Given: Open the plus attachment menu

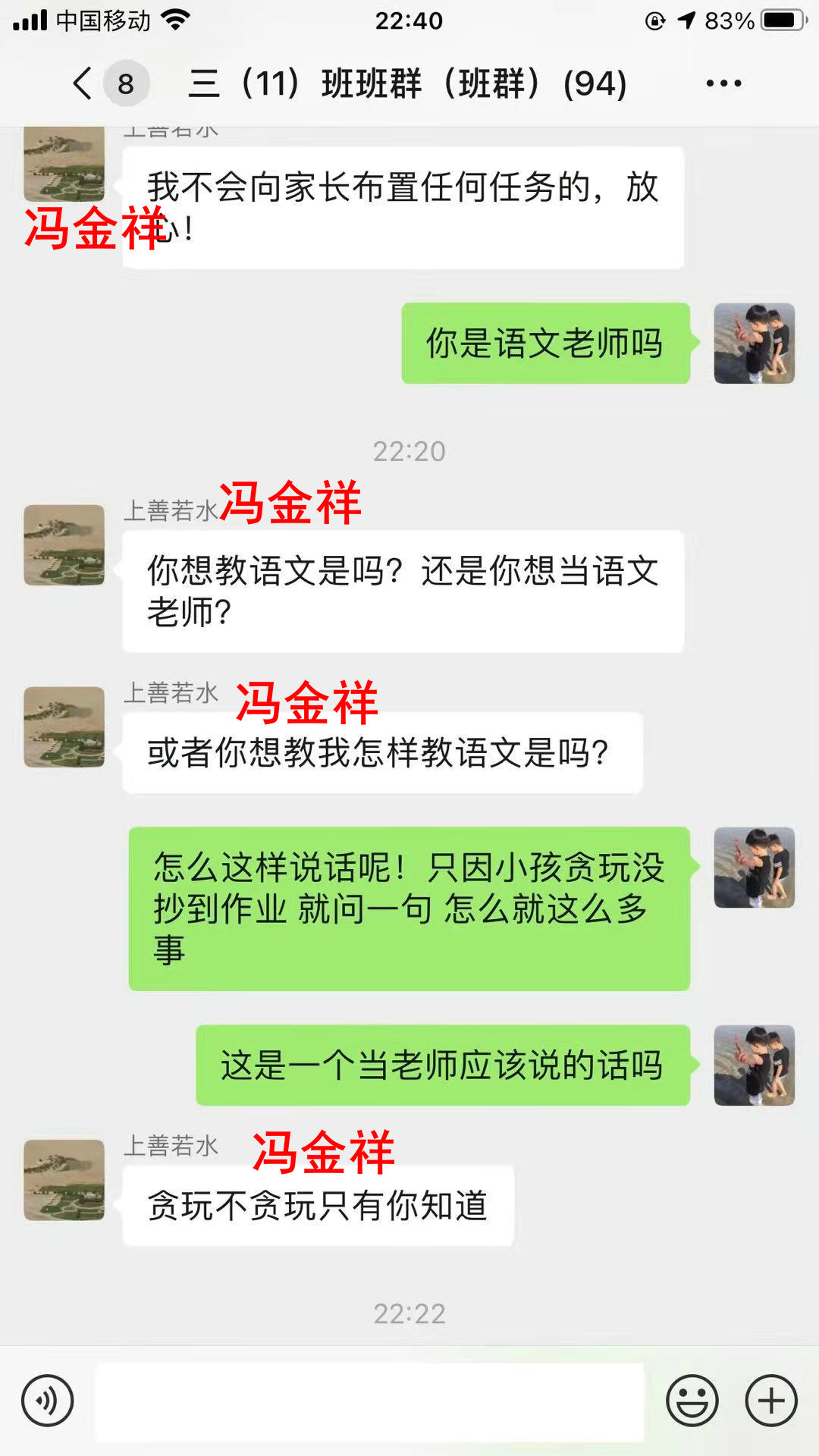Looking at the screenshot, I should pyautogui.click(x=771, y=1400).
